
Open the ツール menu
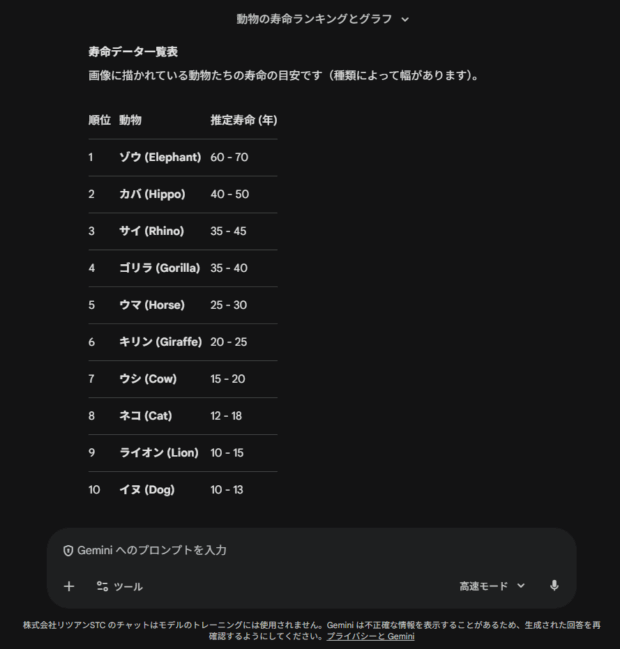119,587
